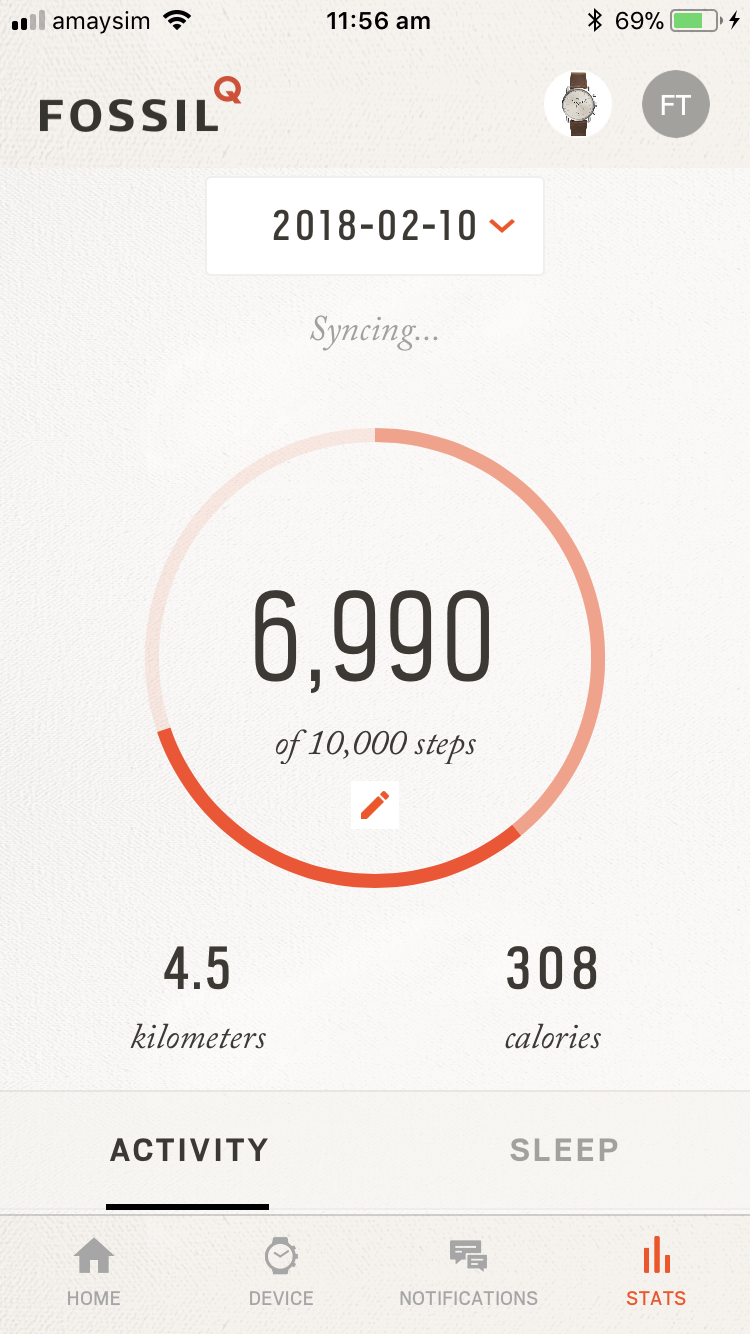This screenshot has height=1334, width=750.
Task: Open the Device tab
Action: click(x=281, y=1272)
